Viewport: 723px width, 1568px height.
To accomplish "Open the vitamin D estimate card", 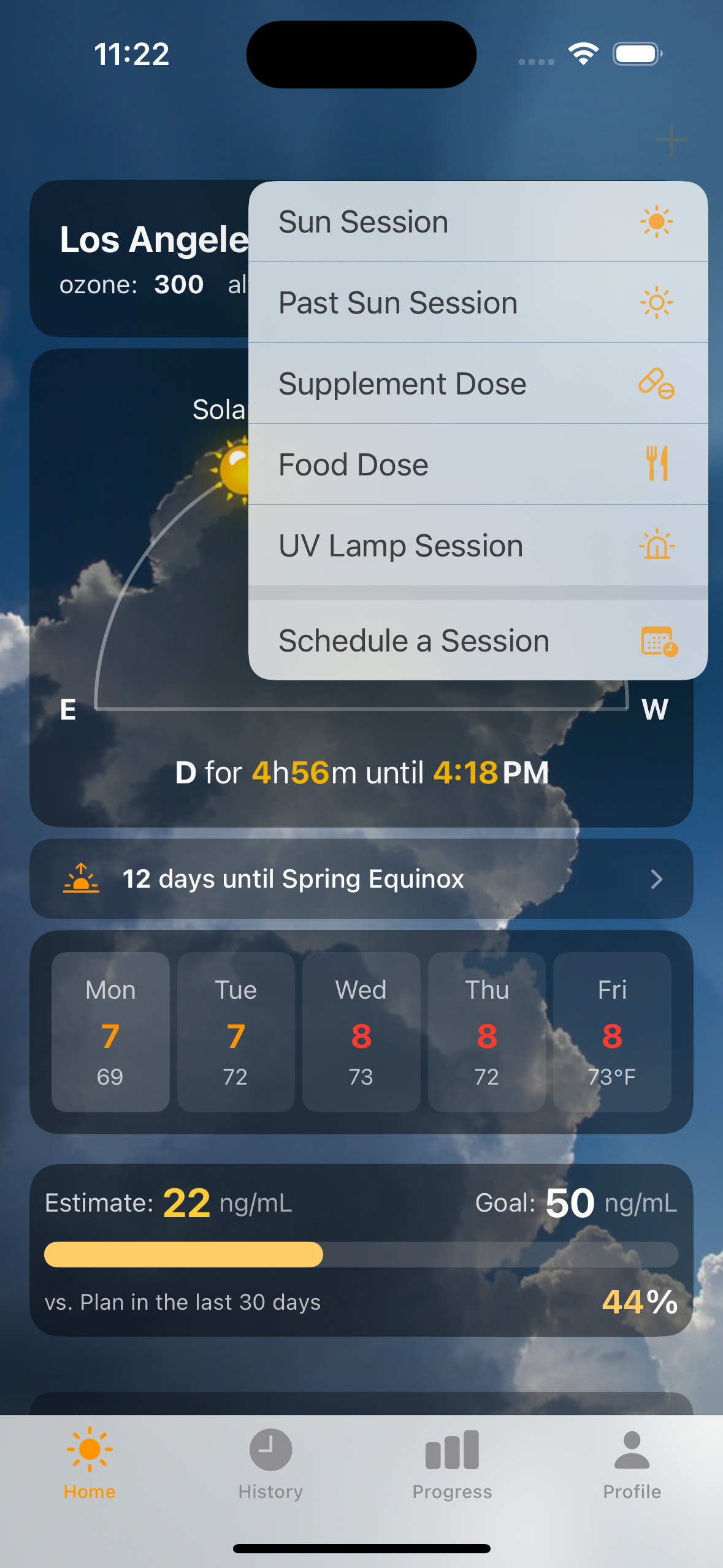I will [361, 1250].
